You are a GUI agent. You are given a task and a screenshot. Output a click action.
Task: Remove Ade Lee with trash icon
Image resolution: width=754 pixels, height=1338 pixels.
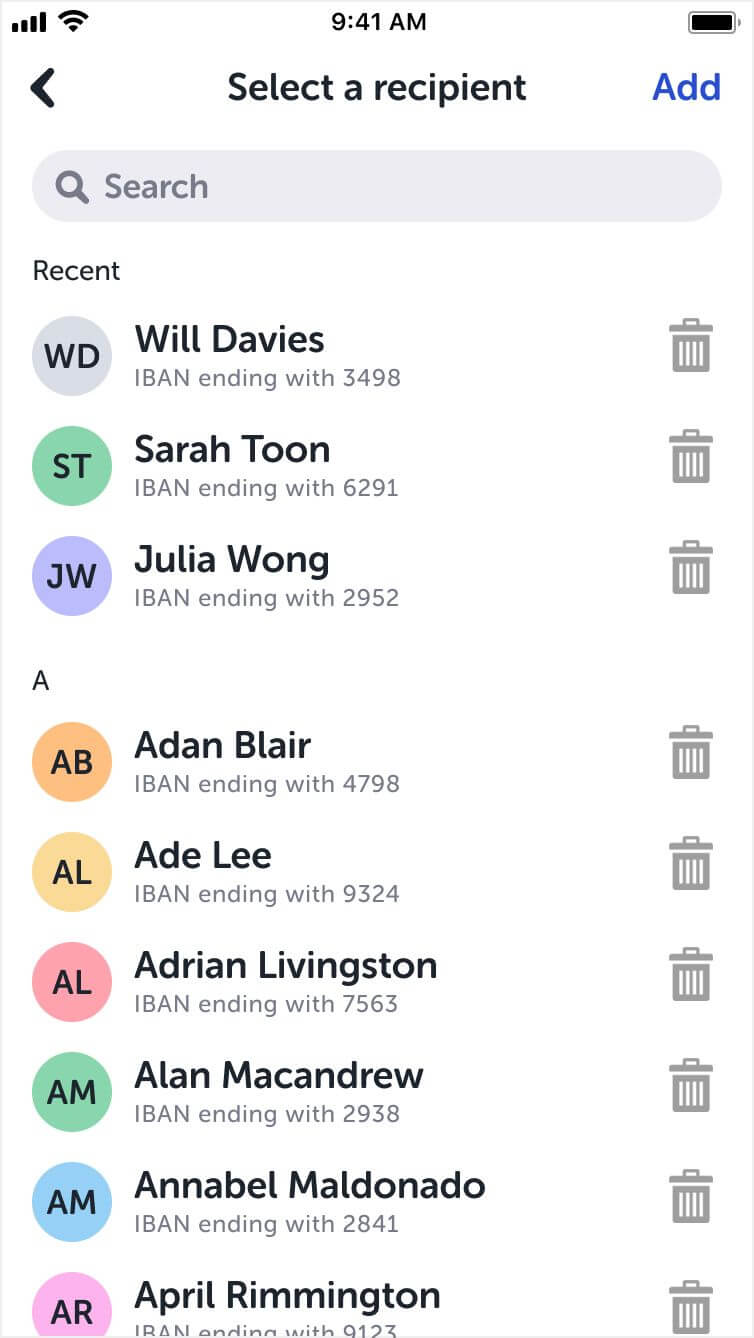(691, 863)
